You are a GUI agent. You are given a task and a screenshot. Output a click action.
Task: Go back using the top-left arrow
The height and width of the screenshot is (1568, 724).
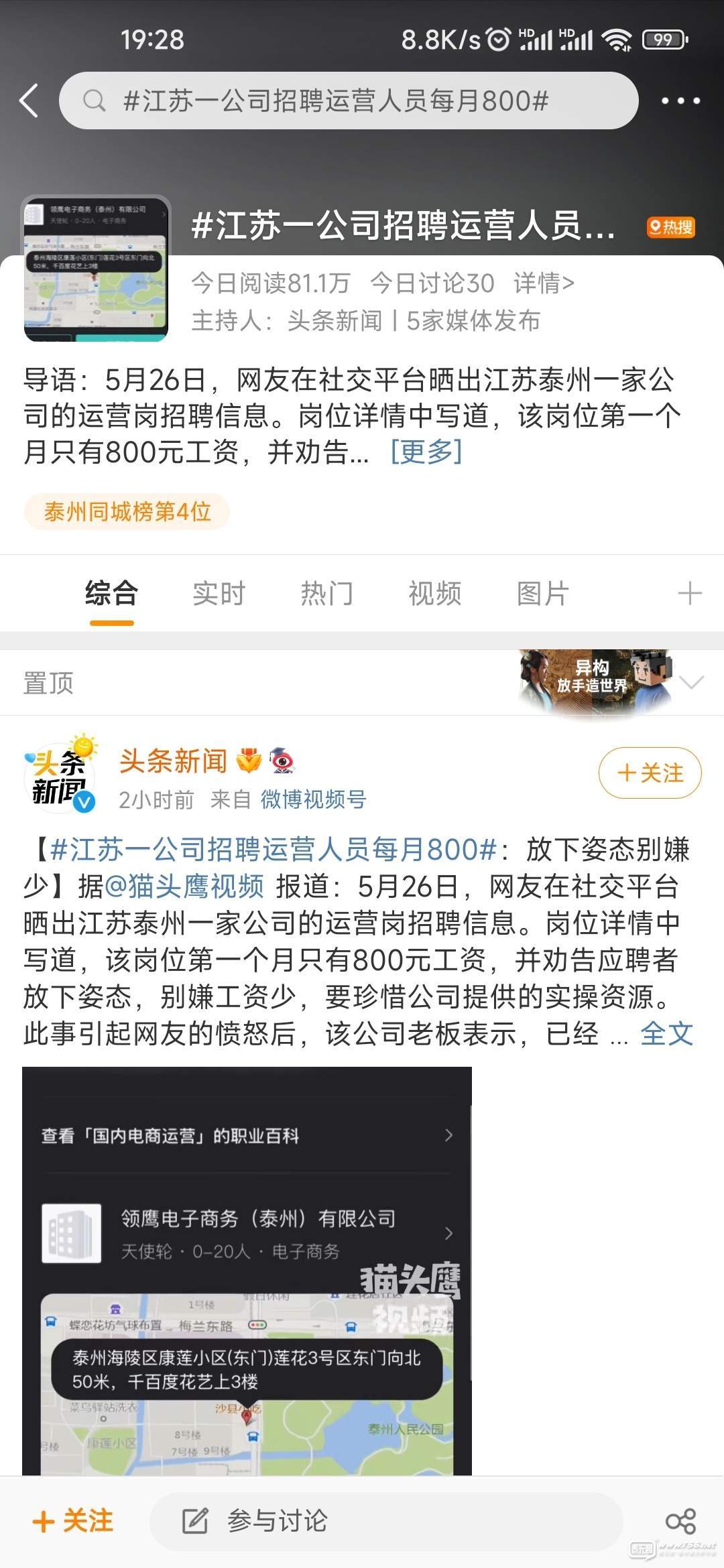click(29, 101)
